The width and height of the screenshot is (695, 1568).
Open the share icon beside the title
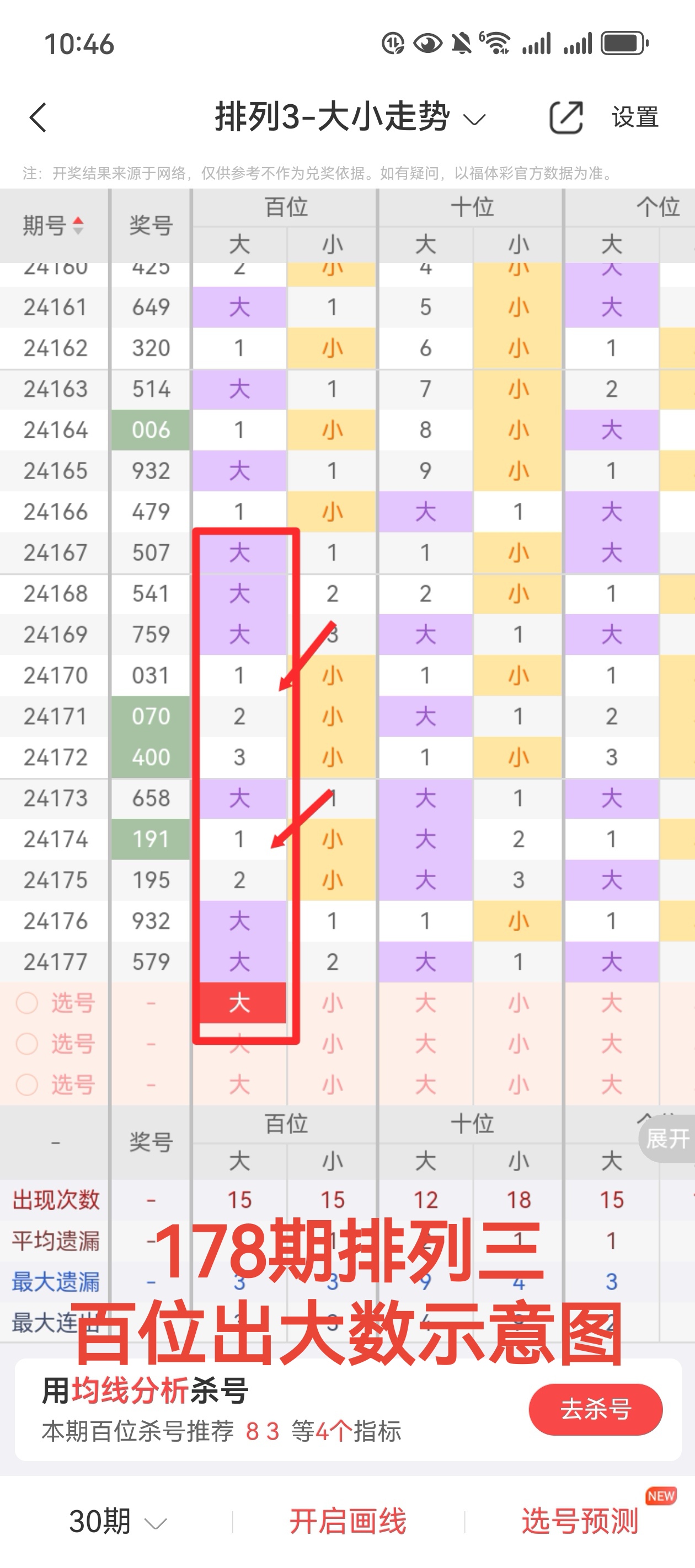point(565,118)
